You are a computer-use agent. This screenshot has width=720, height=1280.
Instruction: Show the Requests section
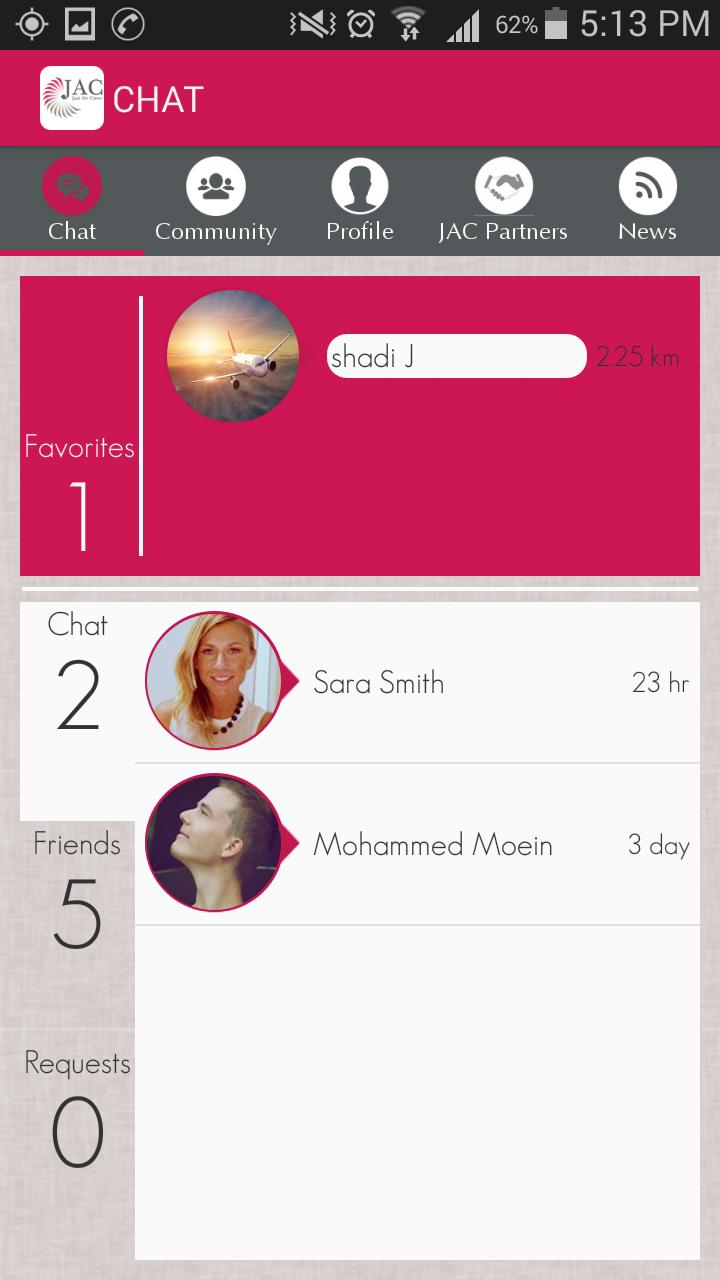click(x=77, y=1110)
